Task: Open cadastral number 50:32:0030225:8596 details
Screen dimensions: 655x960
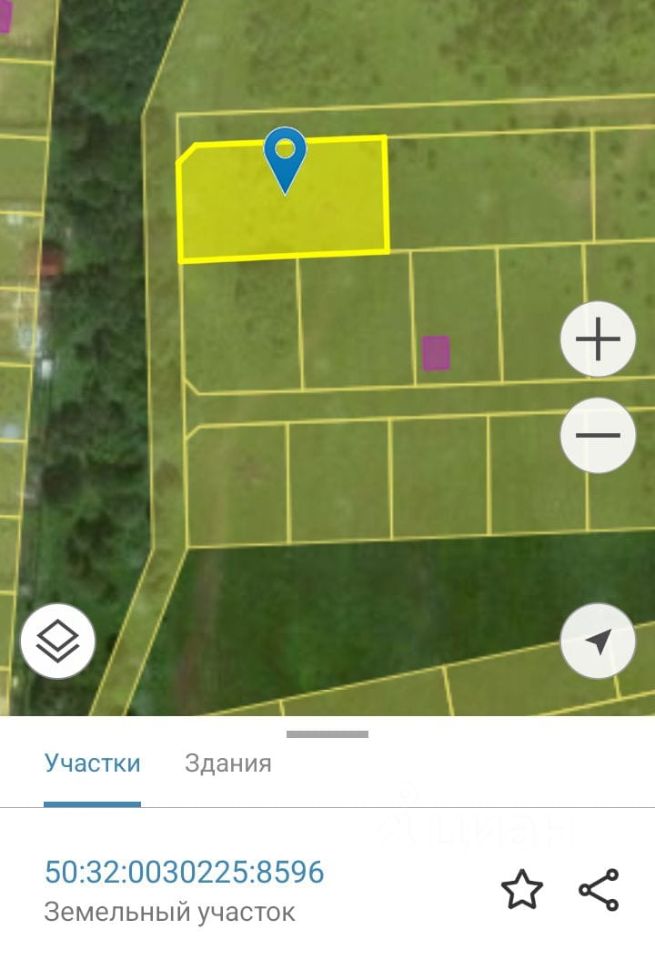Action: click(x=185, y=872)
